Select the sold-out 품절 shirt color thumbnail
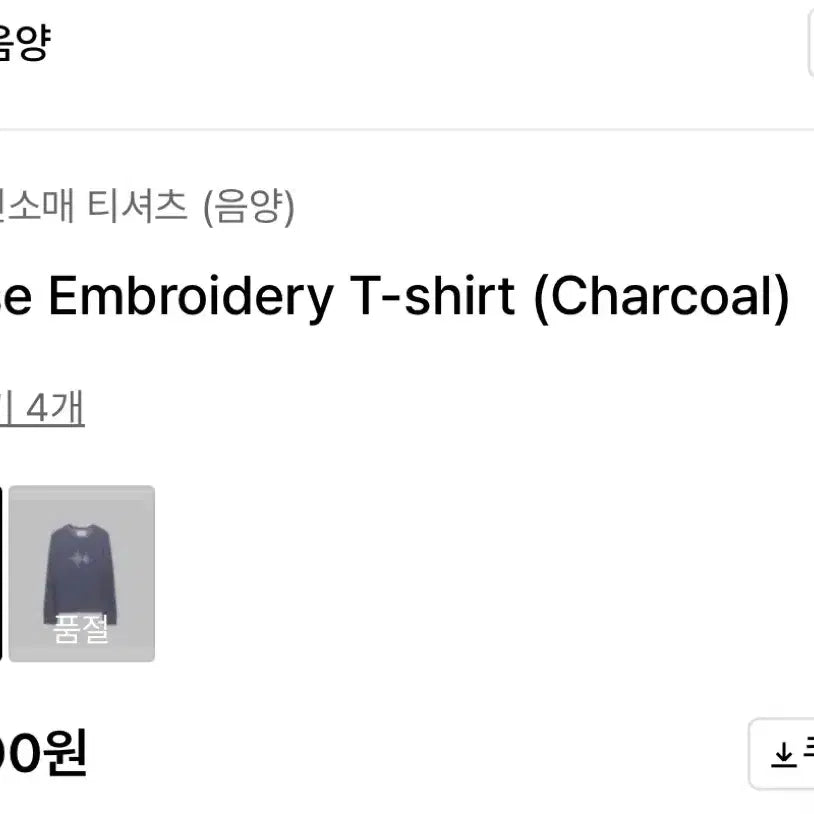This screenshot has height=814, width=814. [x=81, y=573]
